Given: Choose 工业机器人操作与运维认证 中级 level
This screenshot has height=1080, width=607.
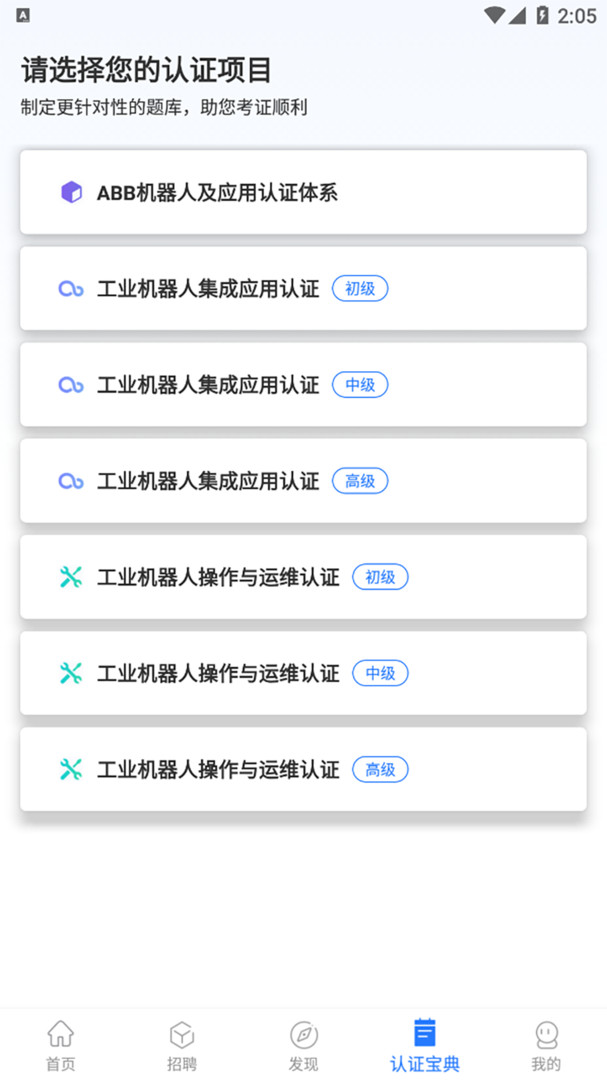Looking at the screenshot, I should (x=303, y=673).
